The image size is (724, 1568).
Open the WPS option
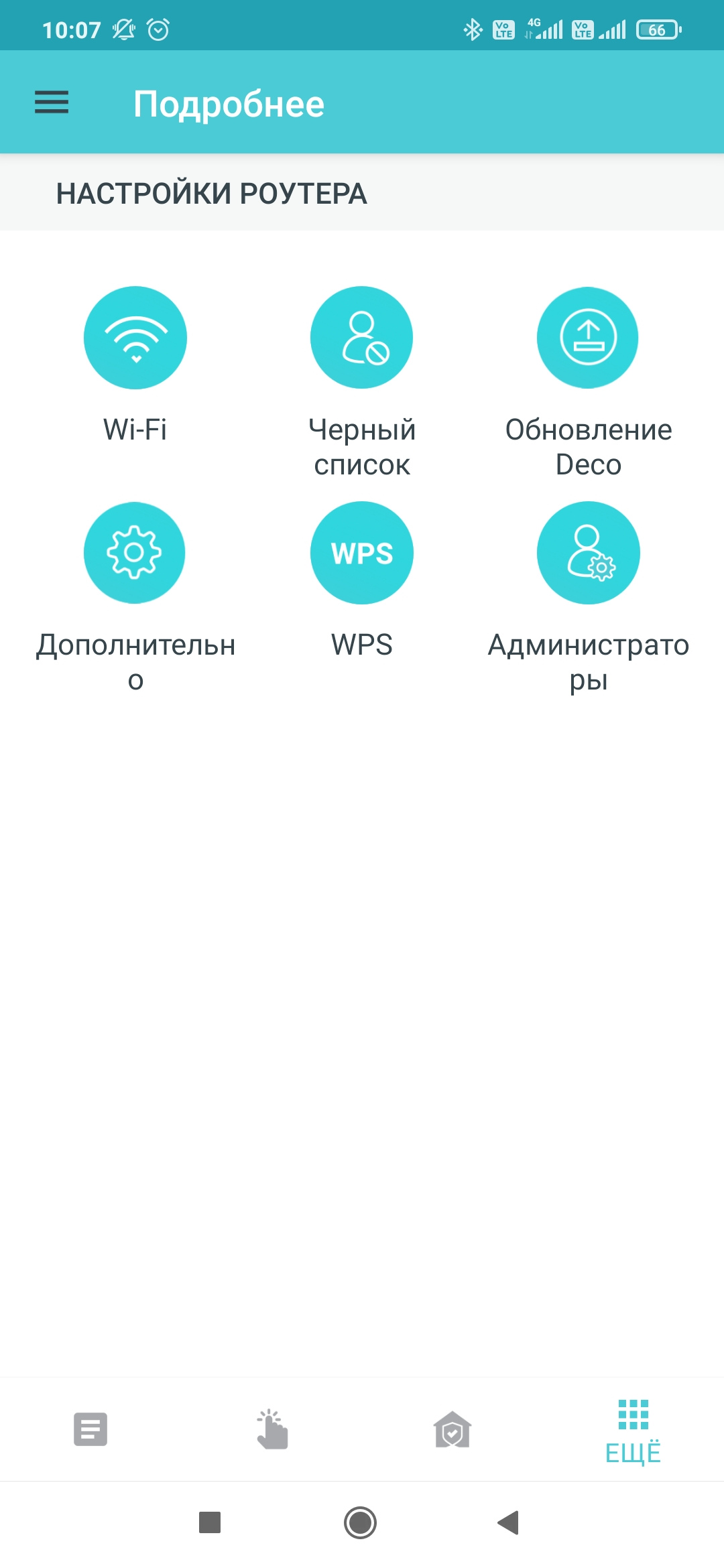tap(362, 553)
